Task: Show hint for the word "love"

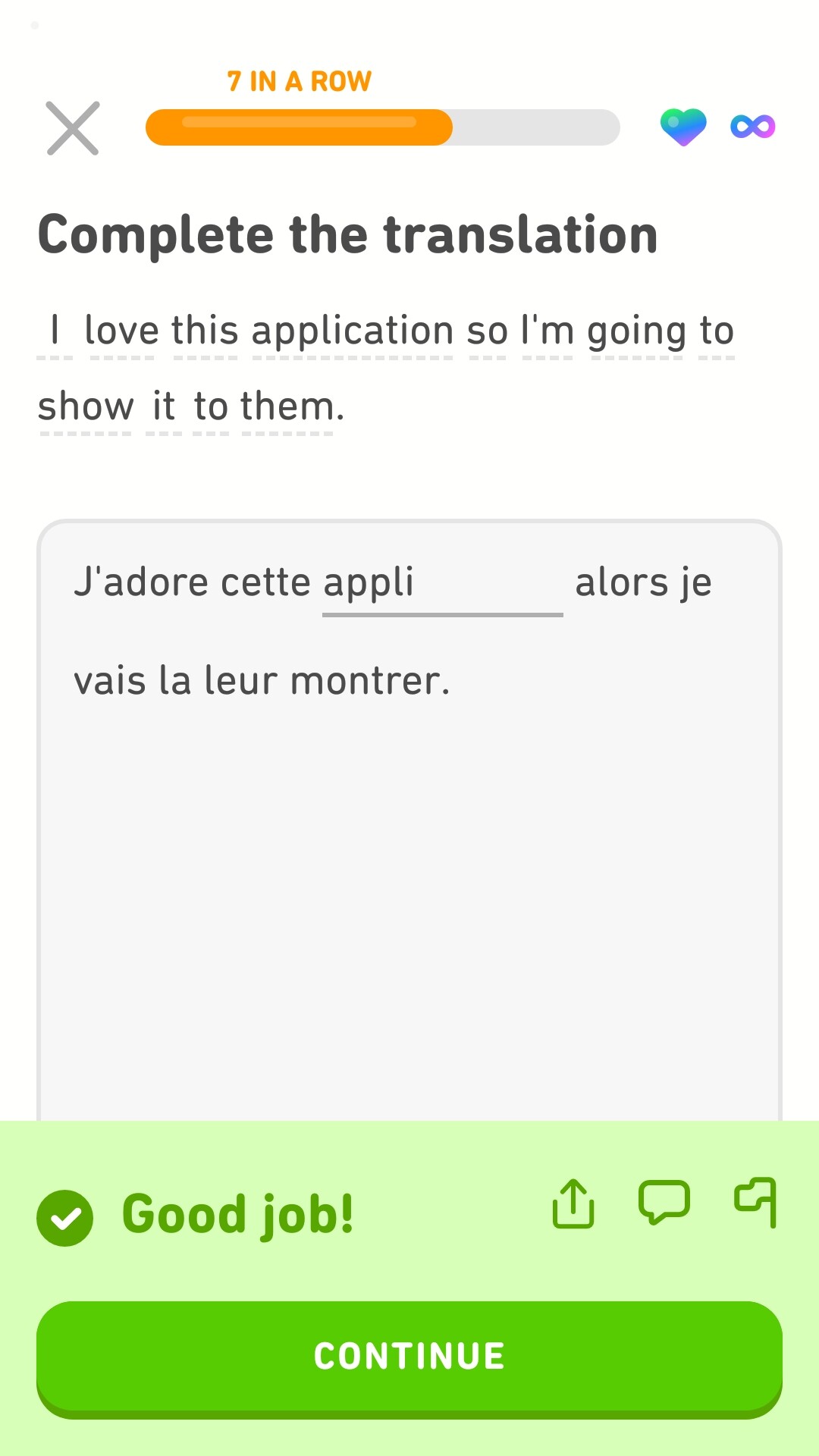Action: 121,331
